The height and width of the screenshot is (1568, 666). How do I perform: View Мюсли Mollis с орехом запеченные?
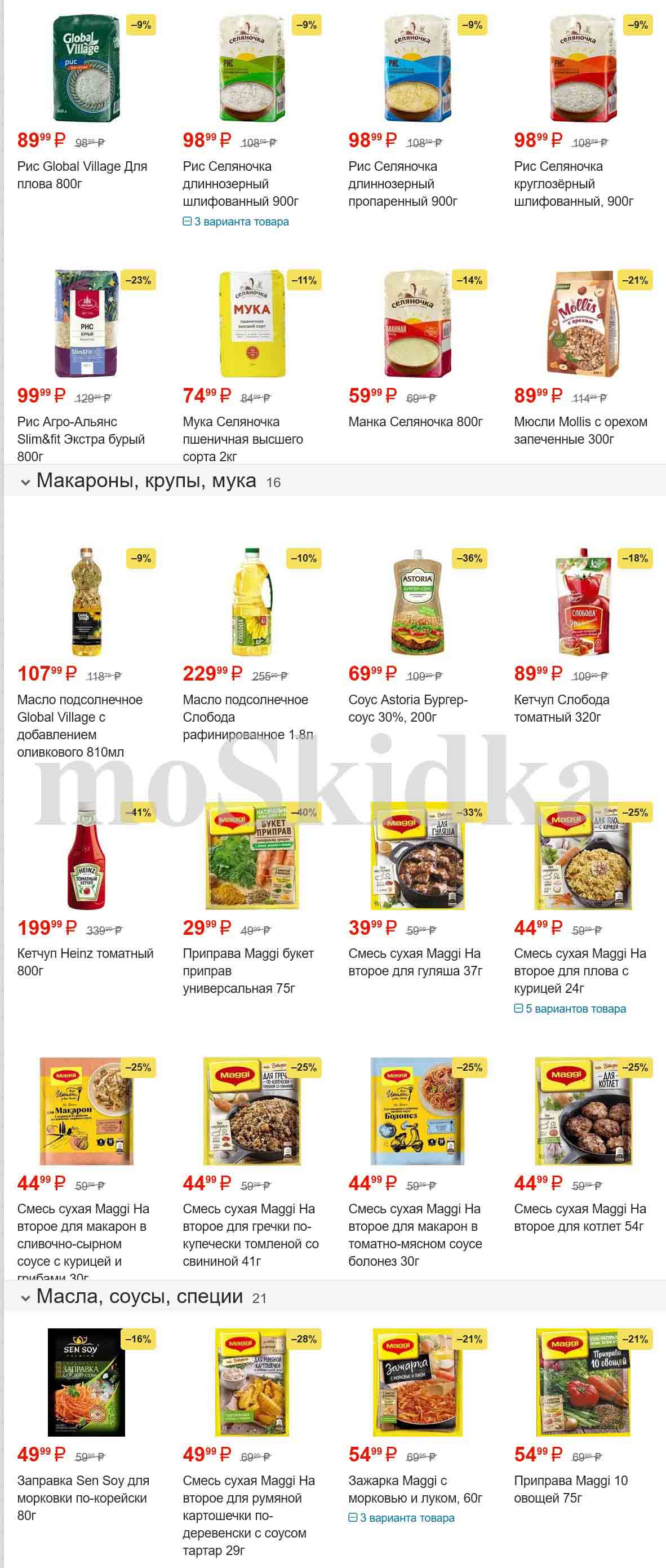coord(580,430)
